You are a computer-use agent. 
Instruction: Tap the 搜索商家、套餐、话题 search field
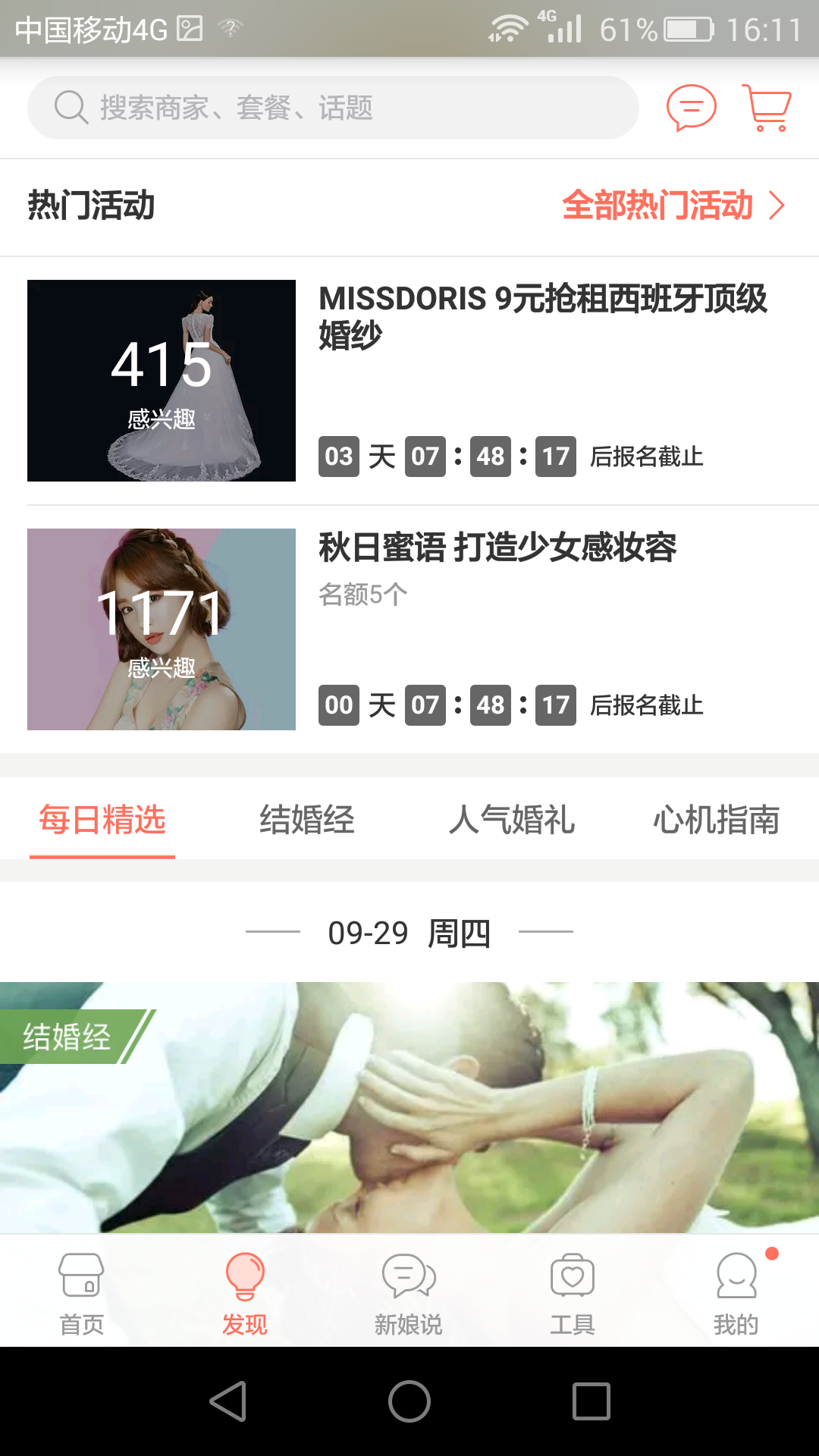(334, 107)
